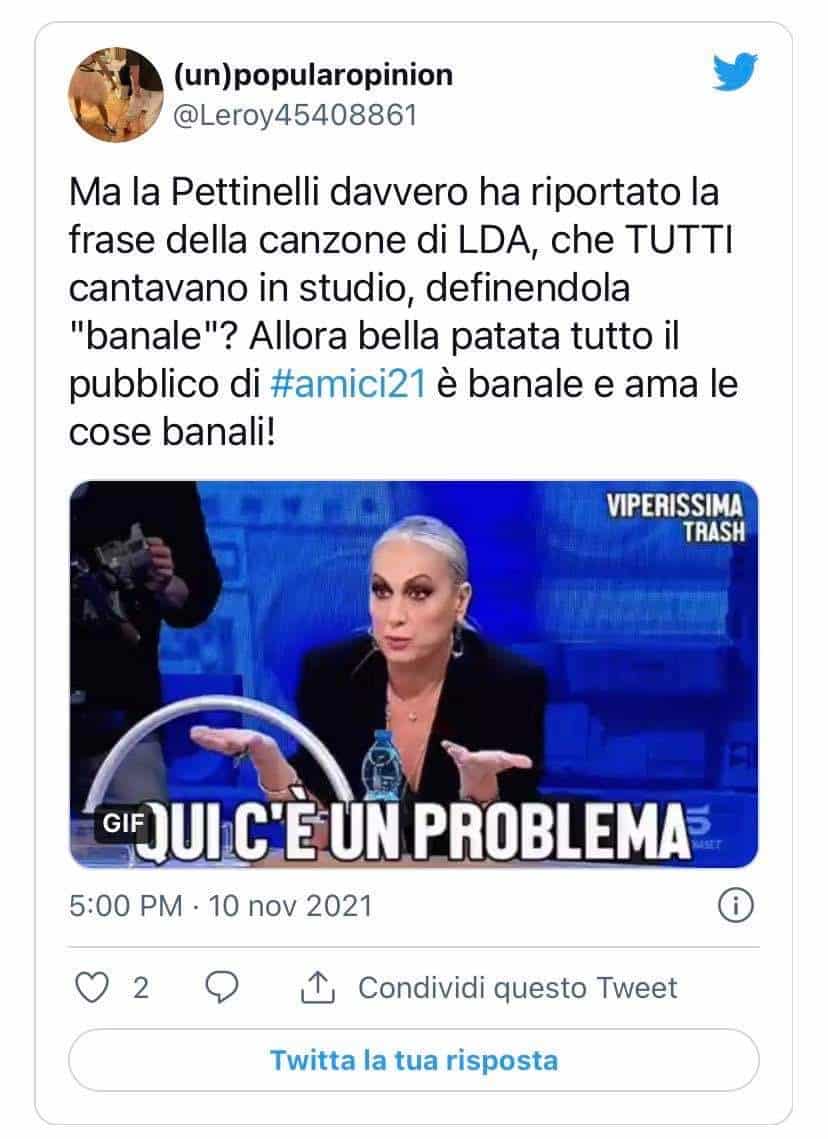Image resolution: width=828 pixels, height=1139 pixels.
Task: Open the @Leroy45408861 profile handle
Action: pyautogui.click(x=294, y=116)
